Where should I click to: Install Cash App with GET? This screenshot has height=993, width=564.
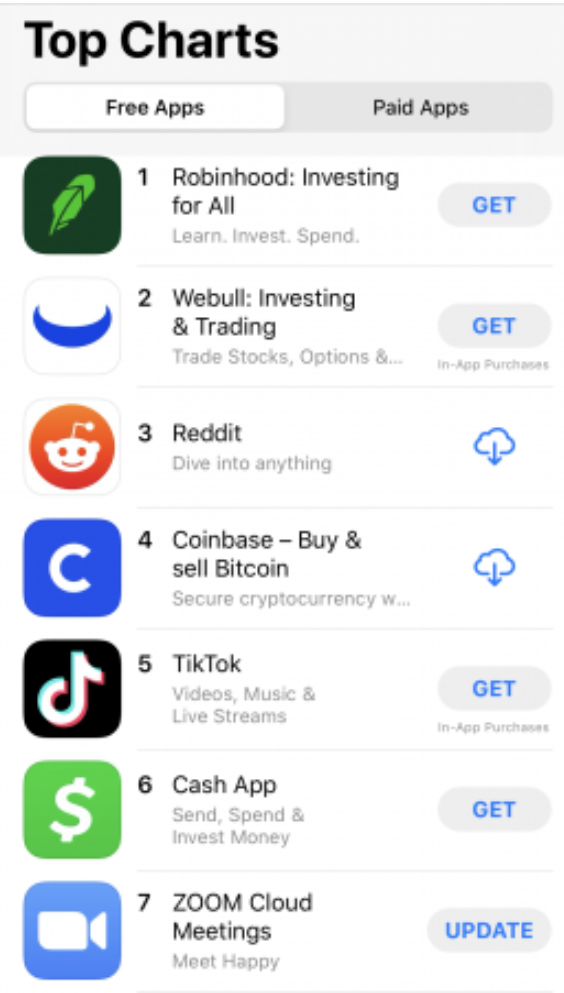click(494, 809)
